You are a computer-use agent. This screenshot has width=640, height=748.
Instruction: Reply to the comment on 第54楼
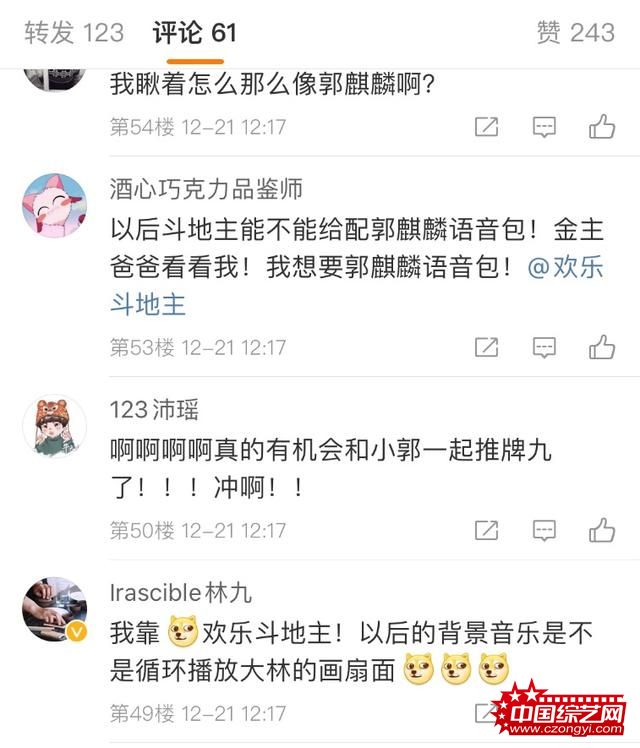[544, 127]
